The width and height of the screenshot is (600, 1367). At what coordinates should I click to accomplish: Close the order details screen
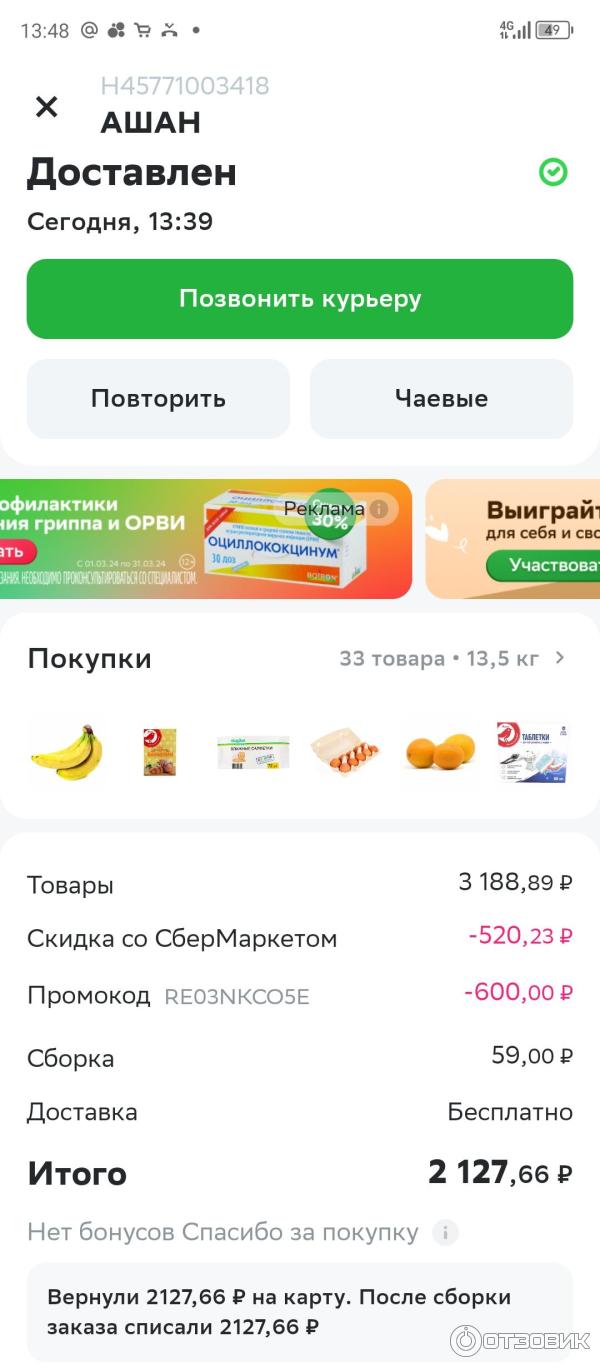click(46, 107)
